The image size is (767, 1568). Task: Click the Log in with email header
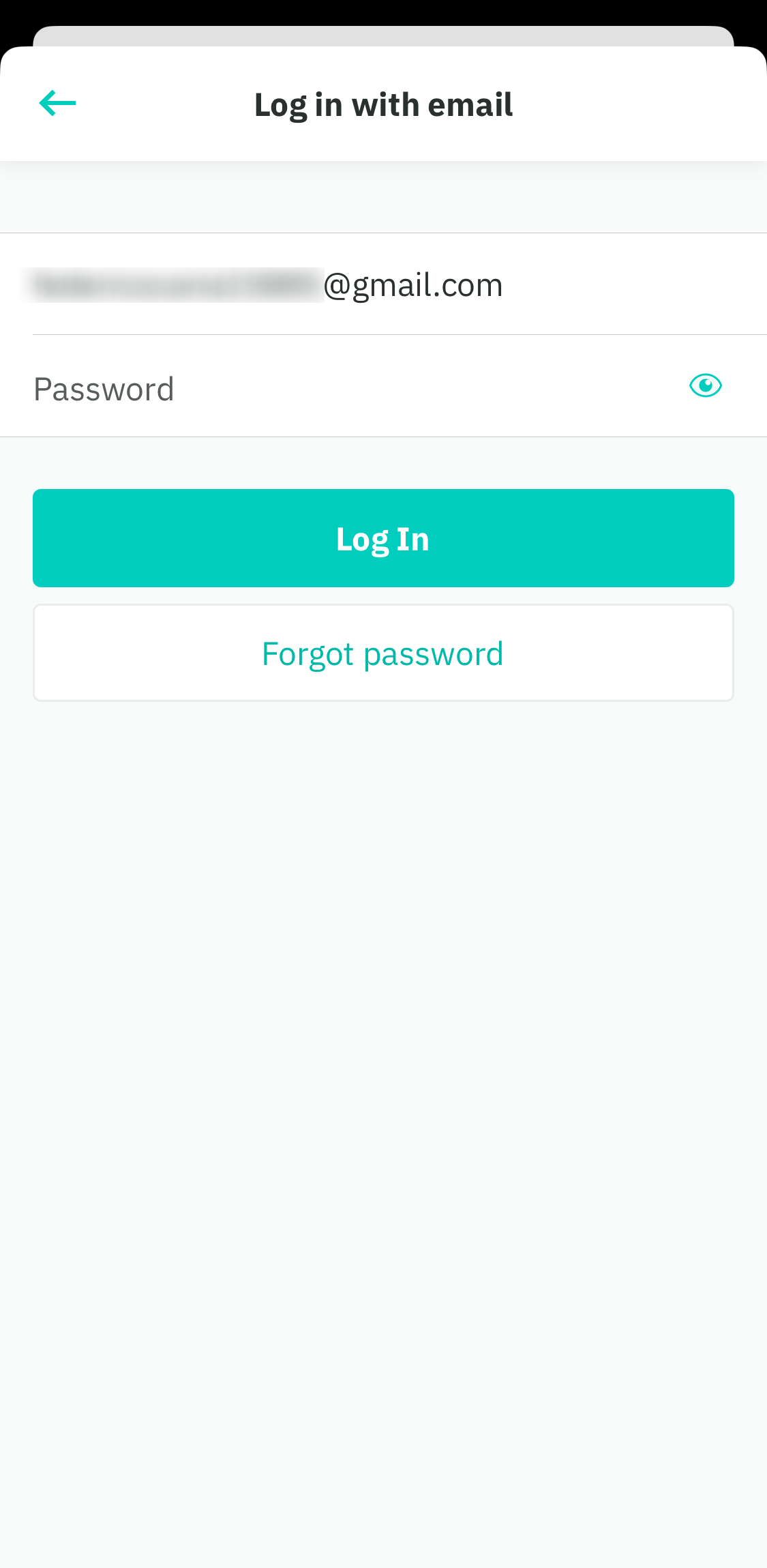382,104
